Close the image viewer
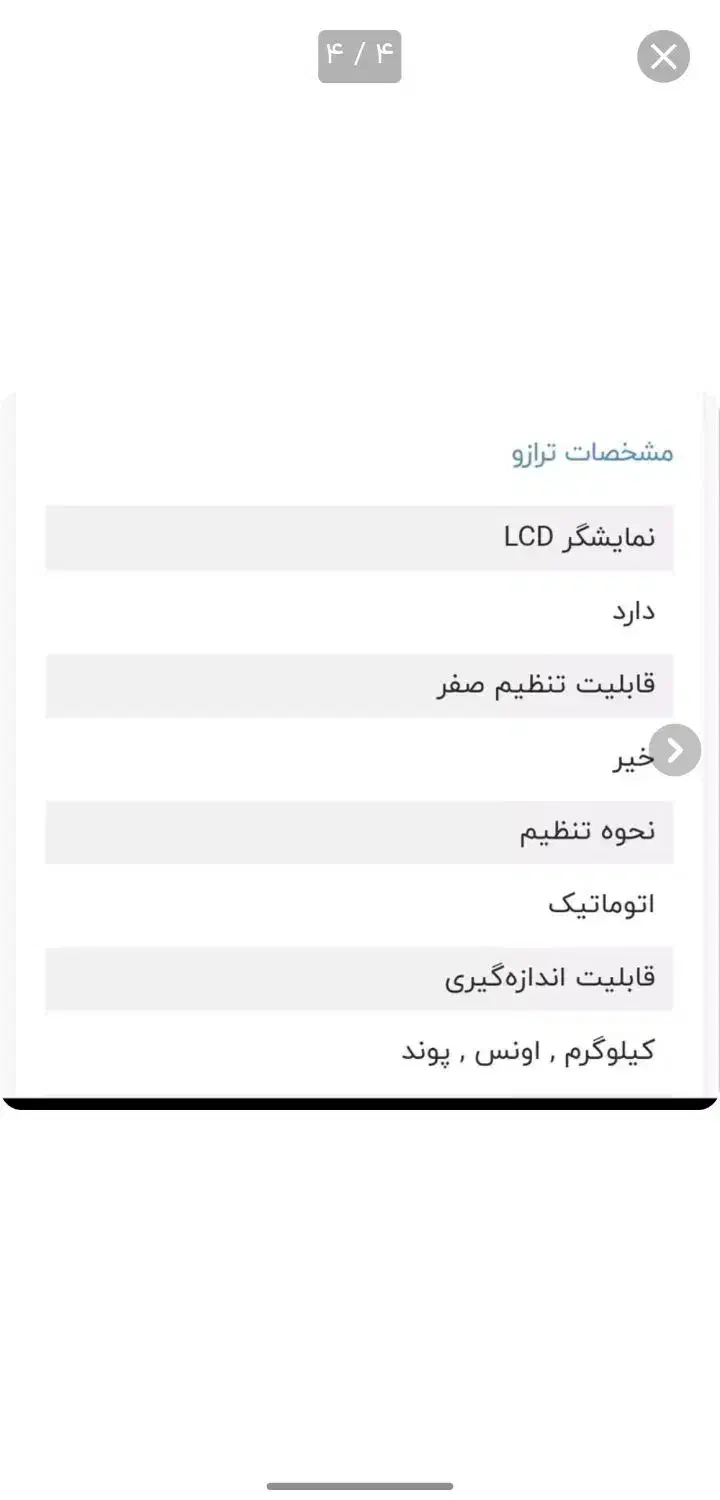This screenshot has width=720, height=1500. [x=663, y=57]
